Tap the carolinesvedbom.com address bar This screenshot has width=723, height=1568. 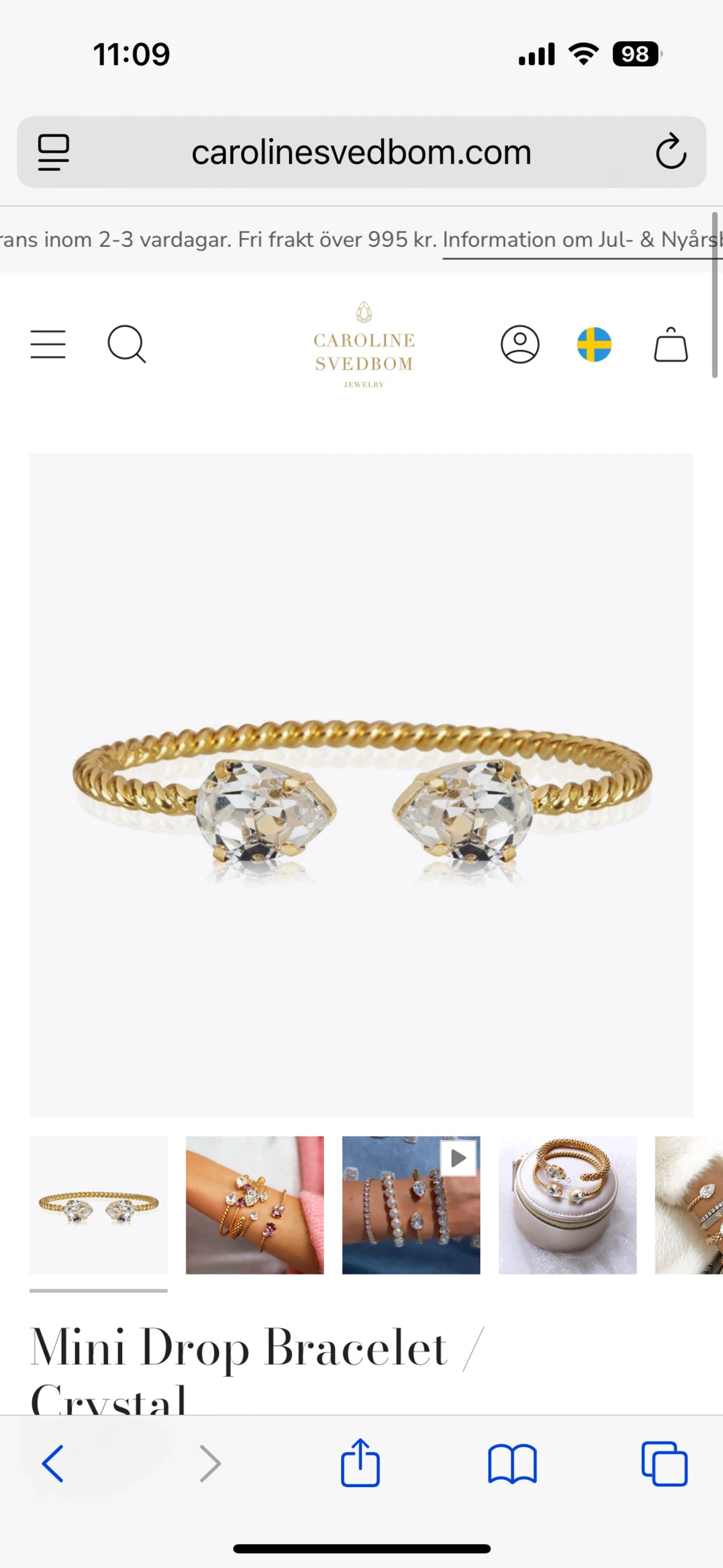[361, 152]
